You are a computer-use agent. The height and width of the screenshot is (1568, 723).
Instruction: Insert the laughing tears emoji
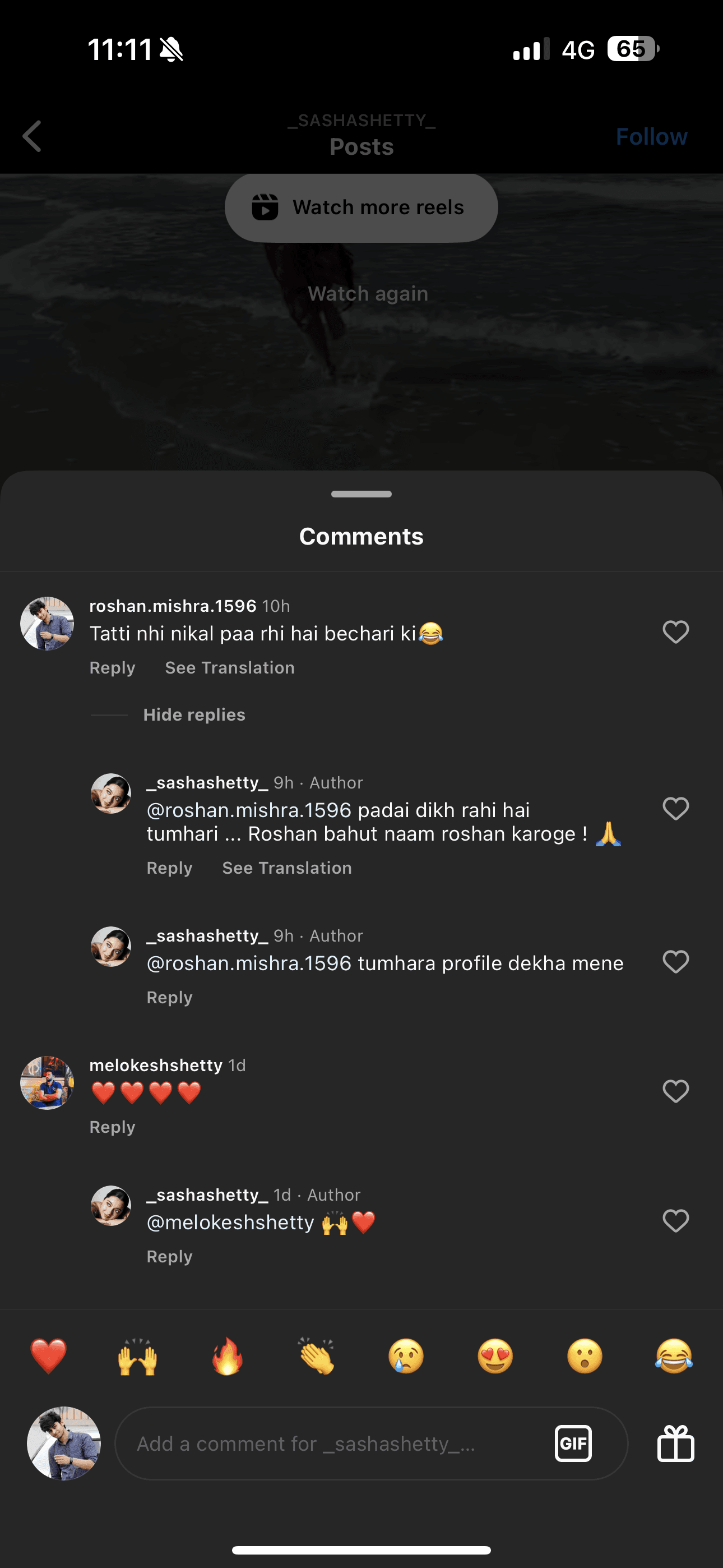(674, 1356)
